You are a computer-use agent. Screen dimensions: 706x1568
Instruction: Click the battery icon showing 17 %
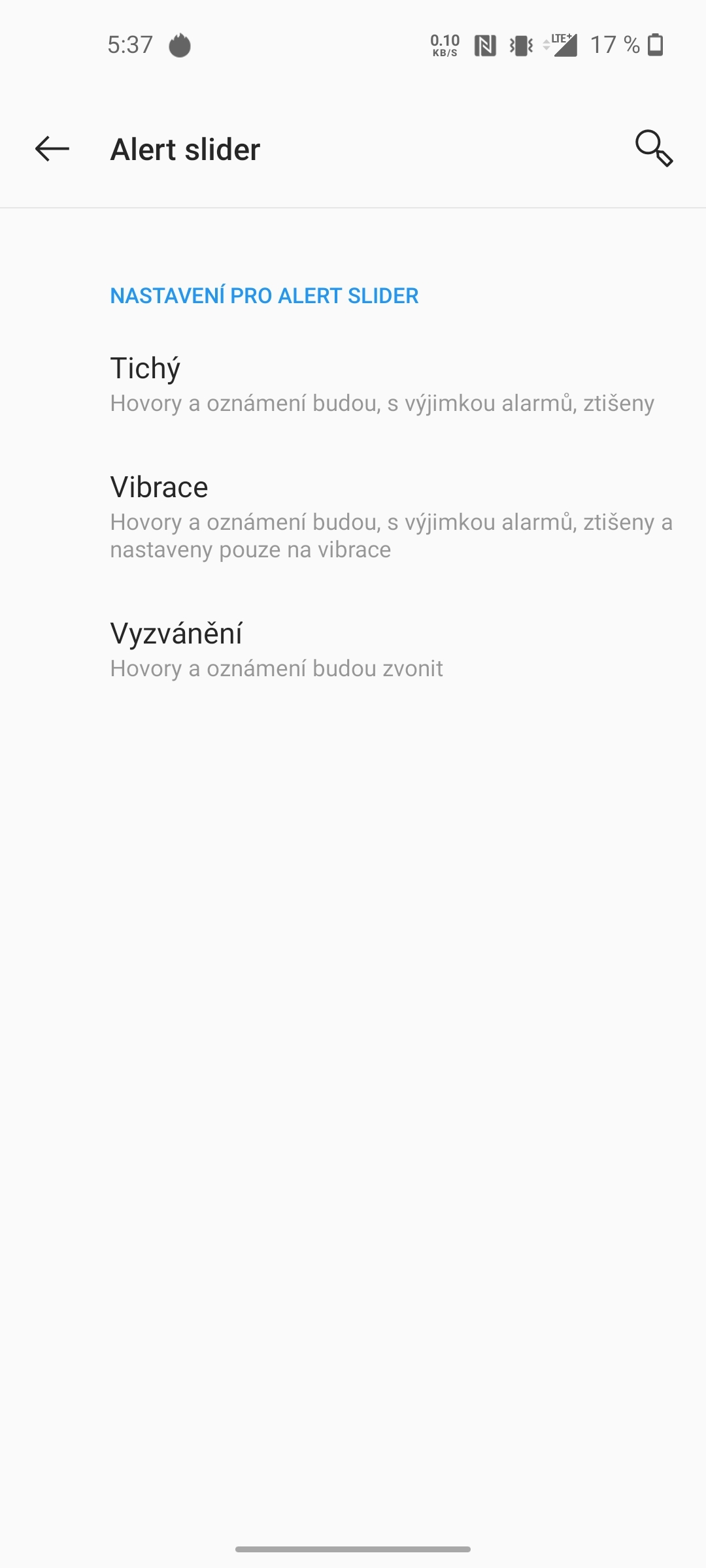tap(656, 44)
